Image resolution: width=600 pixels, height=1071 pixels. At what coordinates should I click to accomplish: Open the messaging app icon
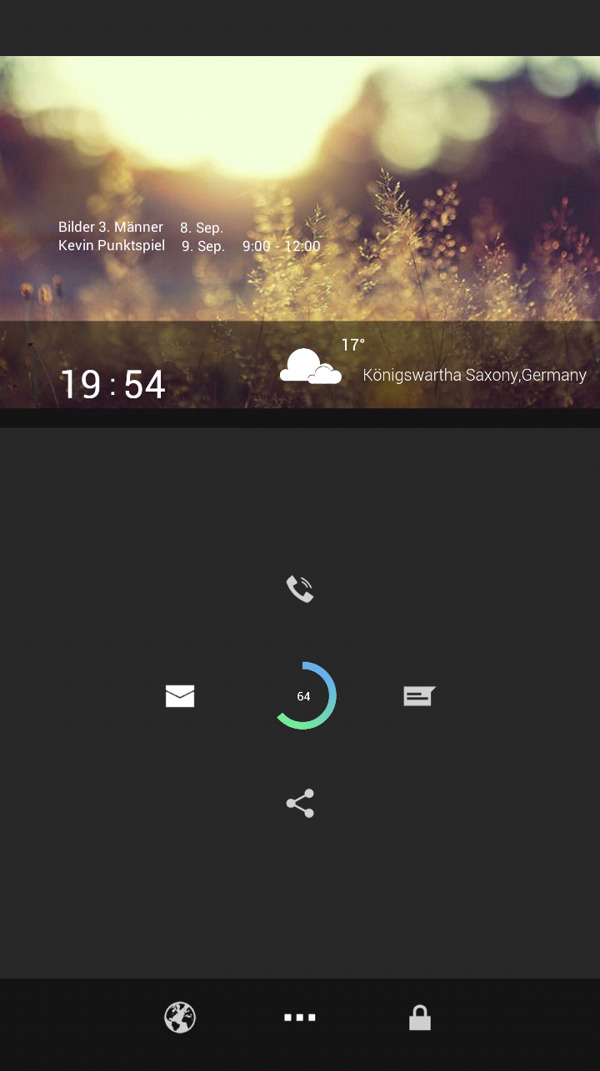coord(419,696)
